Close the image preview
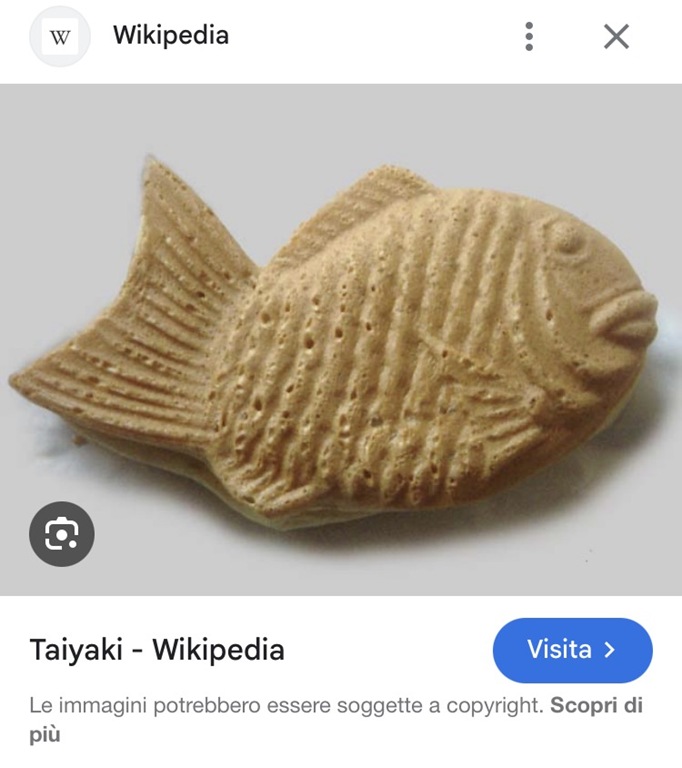 click(x=616, y=37)
